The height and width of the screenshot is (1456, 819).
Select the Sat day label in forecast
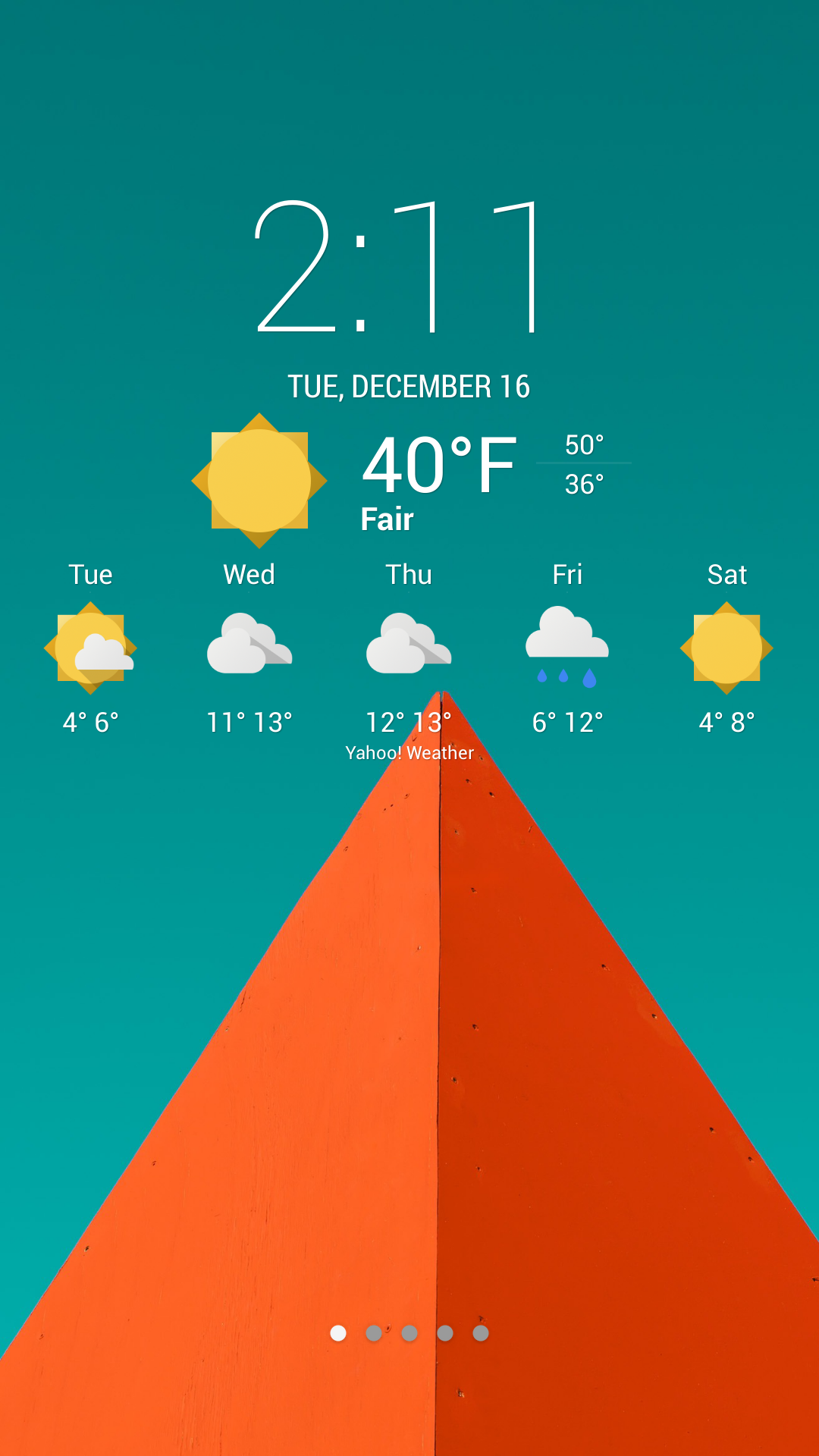(726, 575)
